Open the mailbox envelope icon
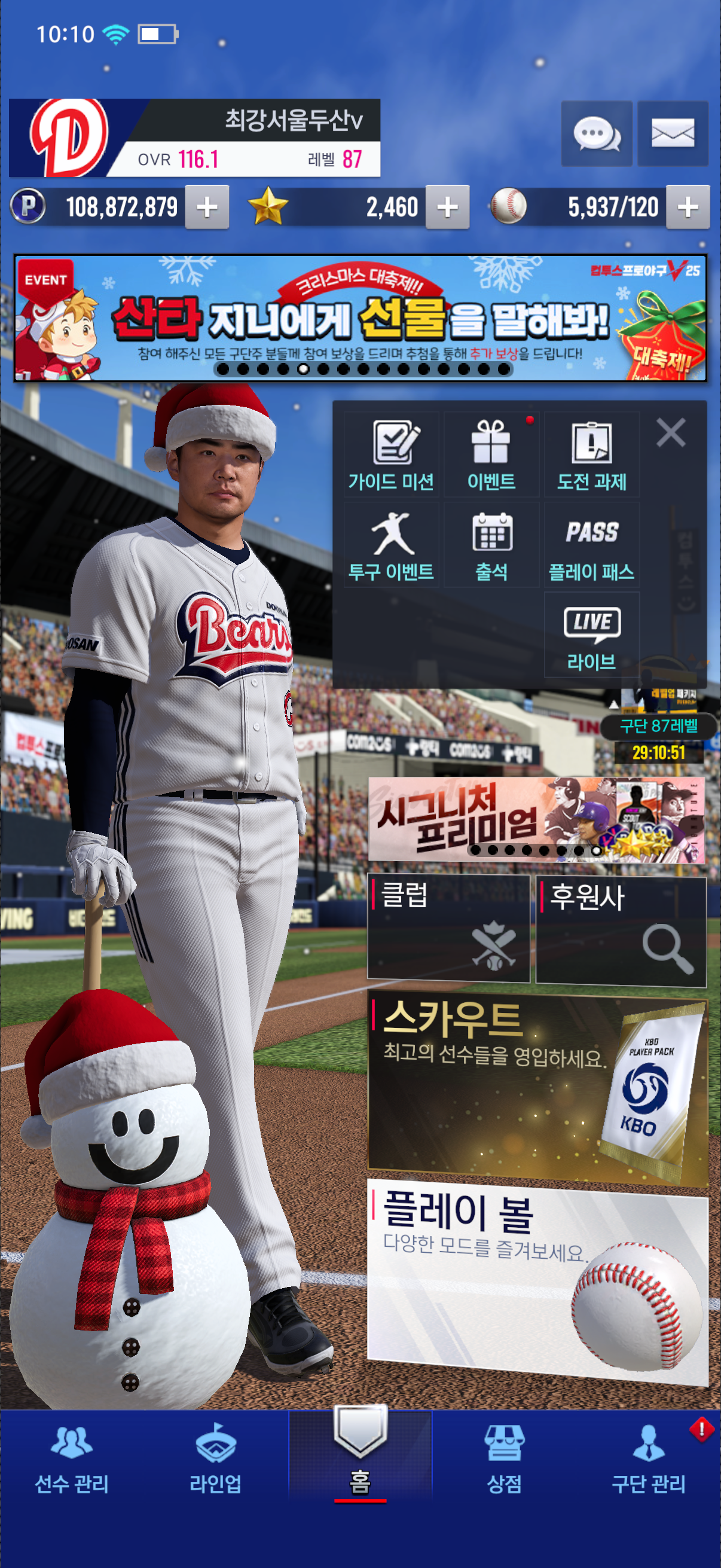Viewport: 721px width, 1568px height. 673,133
